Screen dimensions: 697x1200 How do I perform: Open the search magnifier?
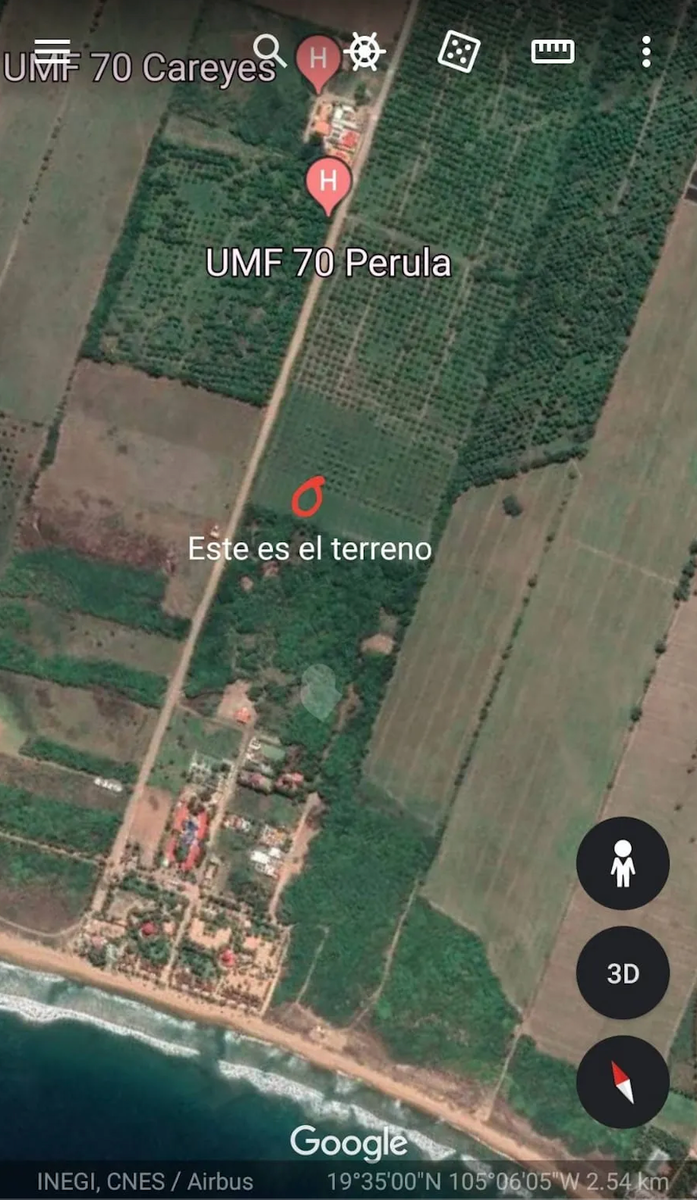269,49
